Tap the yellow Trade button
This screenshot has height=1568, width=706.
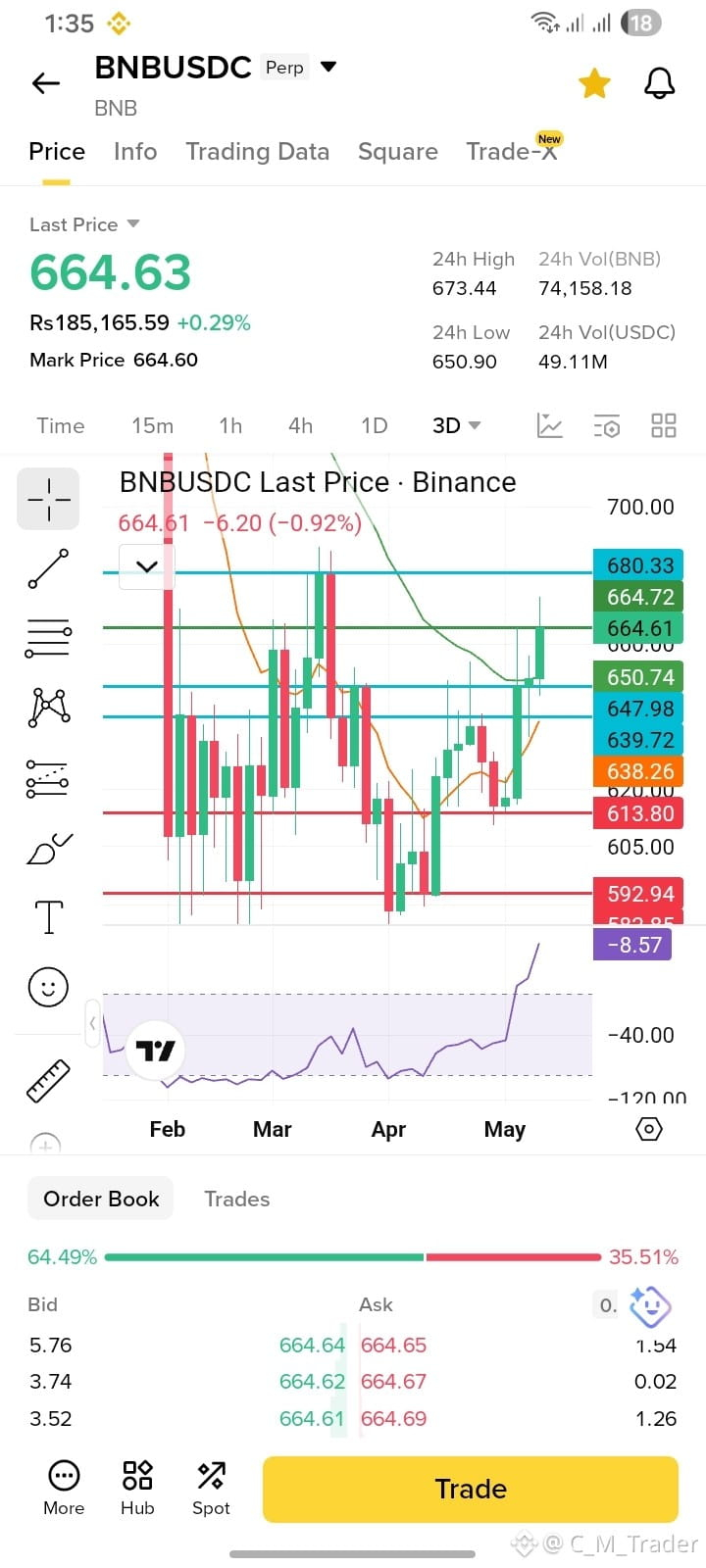pos(471,1489)
